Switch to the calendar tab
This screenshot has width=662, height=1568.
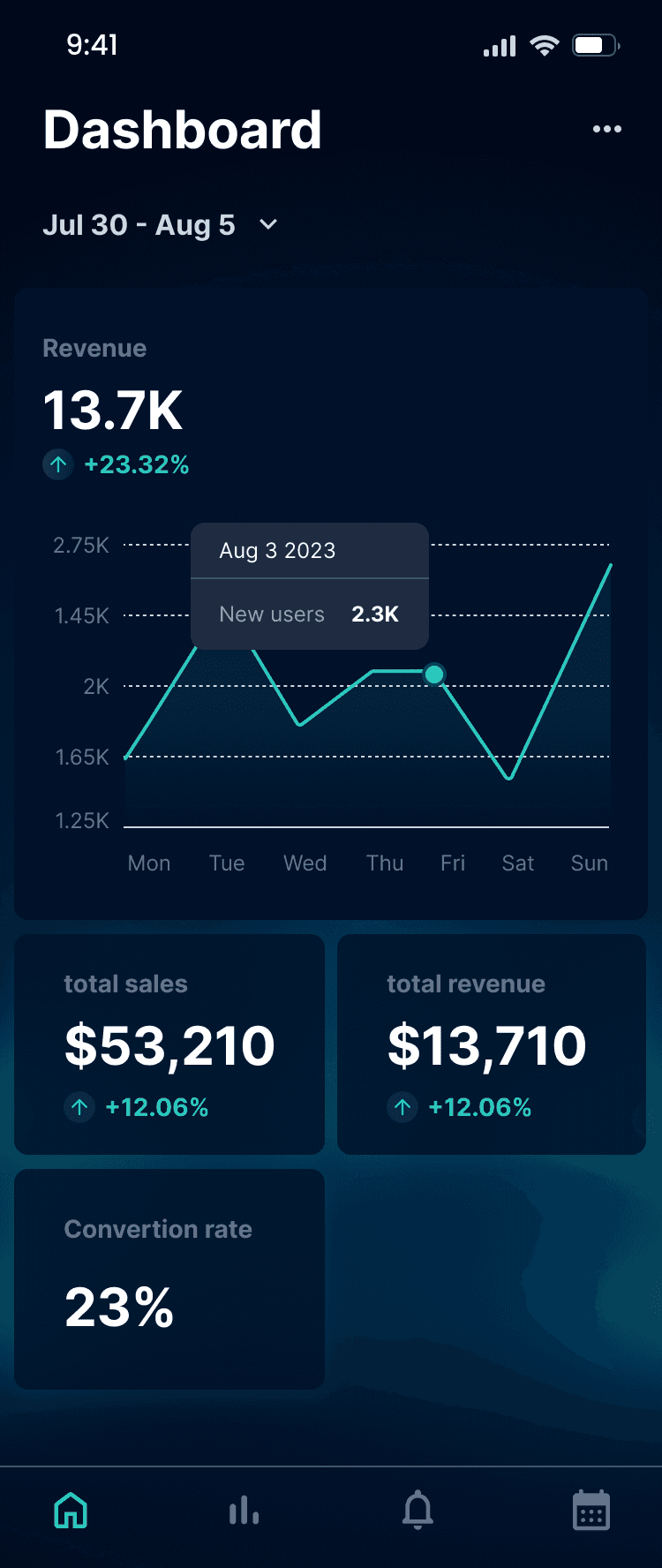pos(591,1511)
